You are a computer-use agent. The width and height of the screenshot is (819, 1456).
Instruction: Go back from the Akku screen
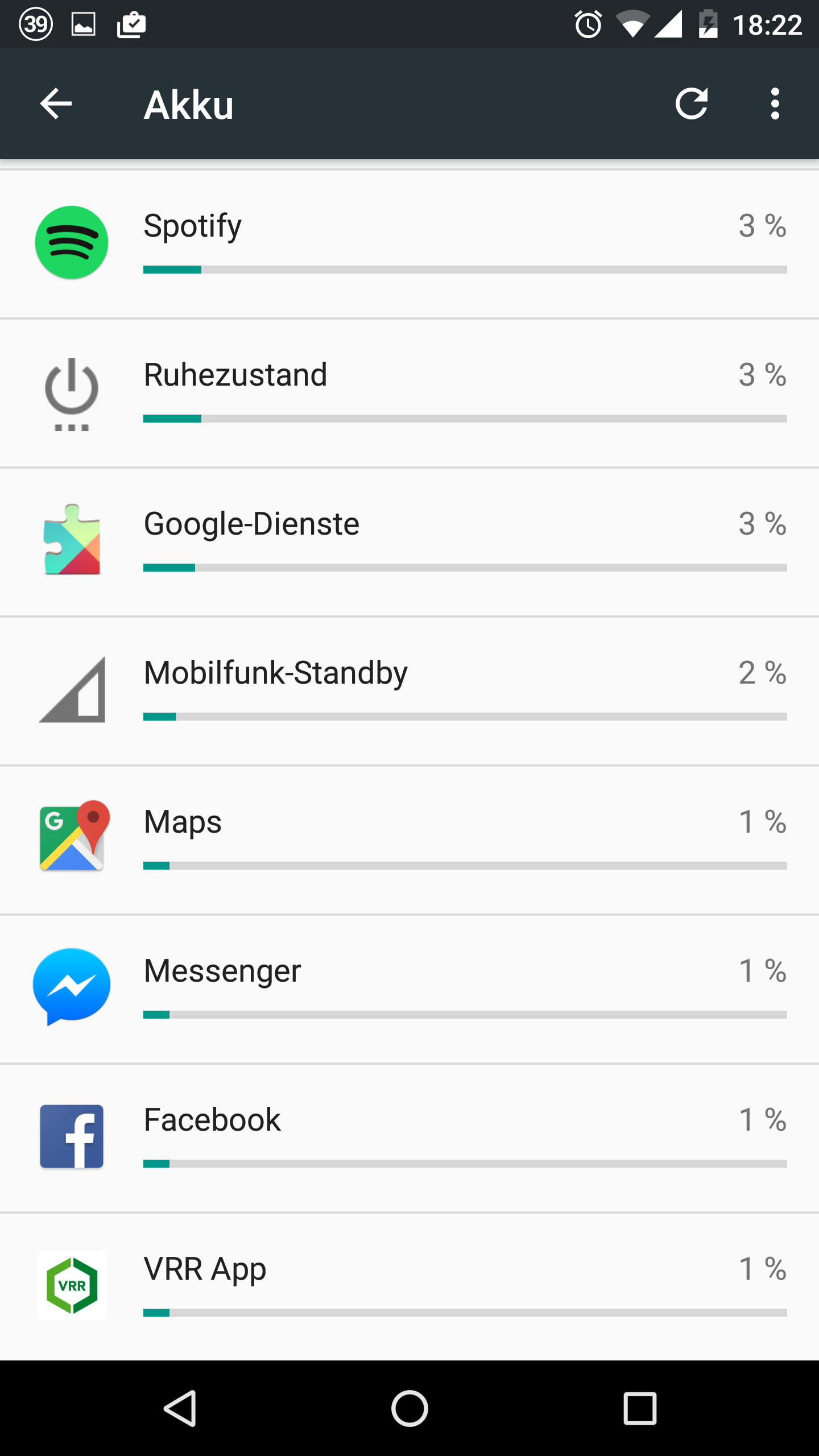[x=56, y=104]
